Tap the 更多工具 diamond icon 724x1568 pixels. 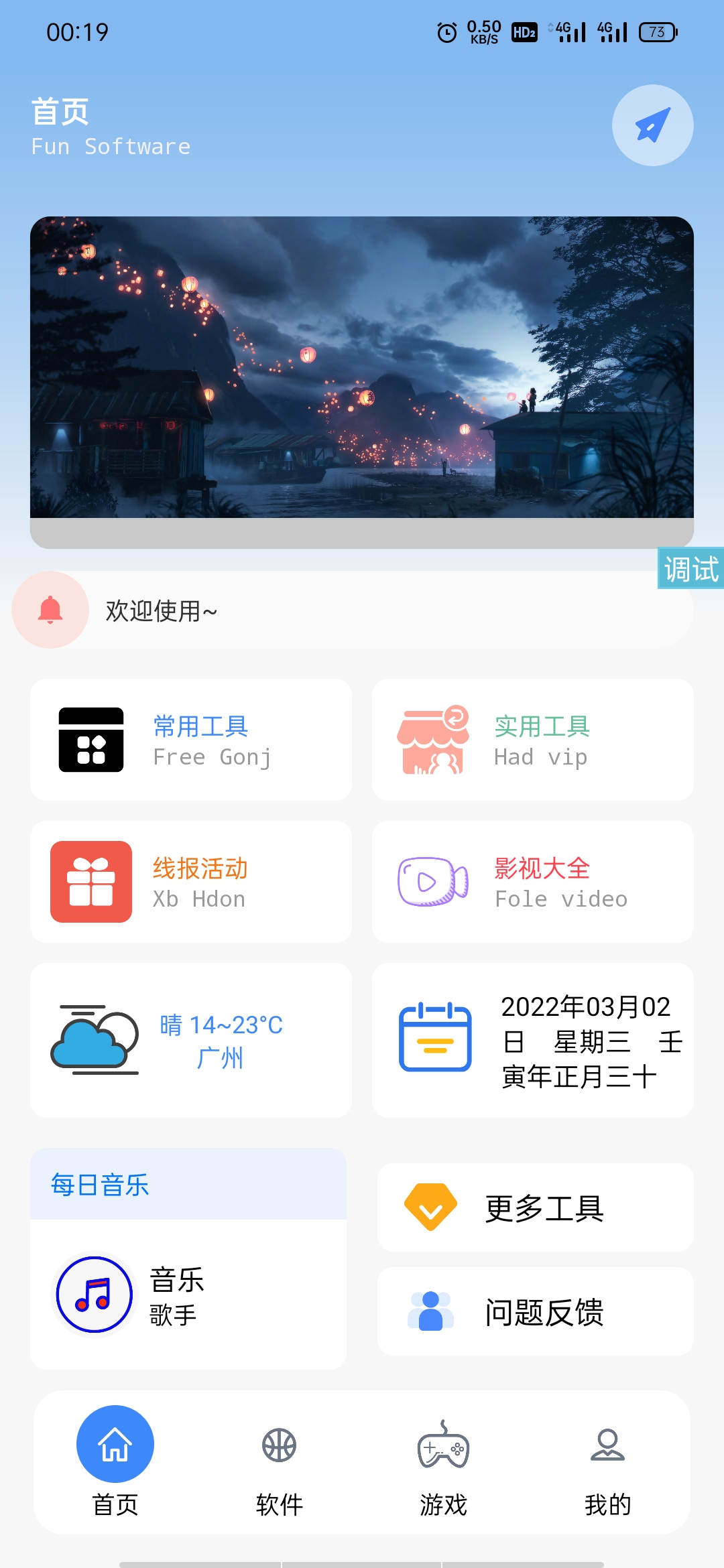(x=429, y=1206)
